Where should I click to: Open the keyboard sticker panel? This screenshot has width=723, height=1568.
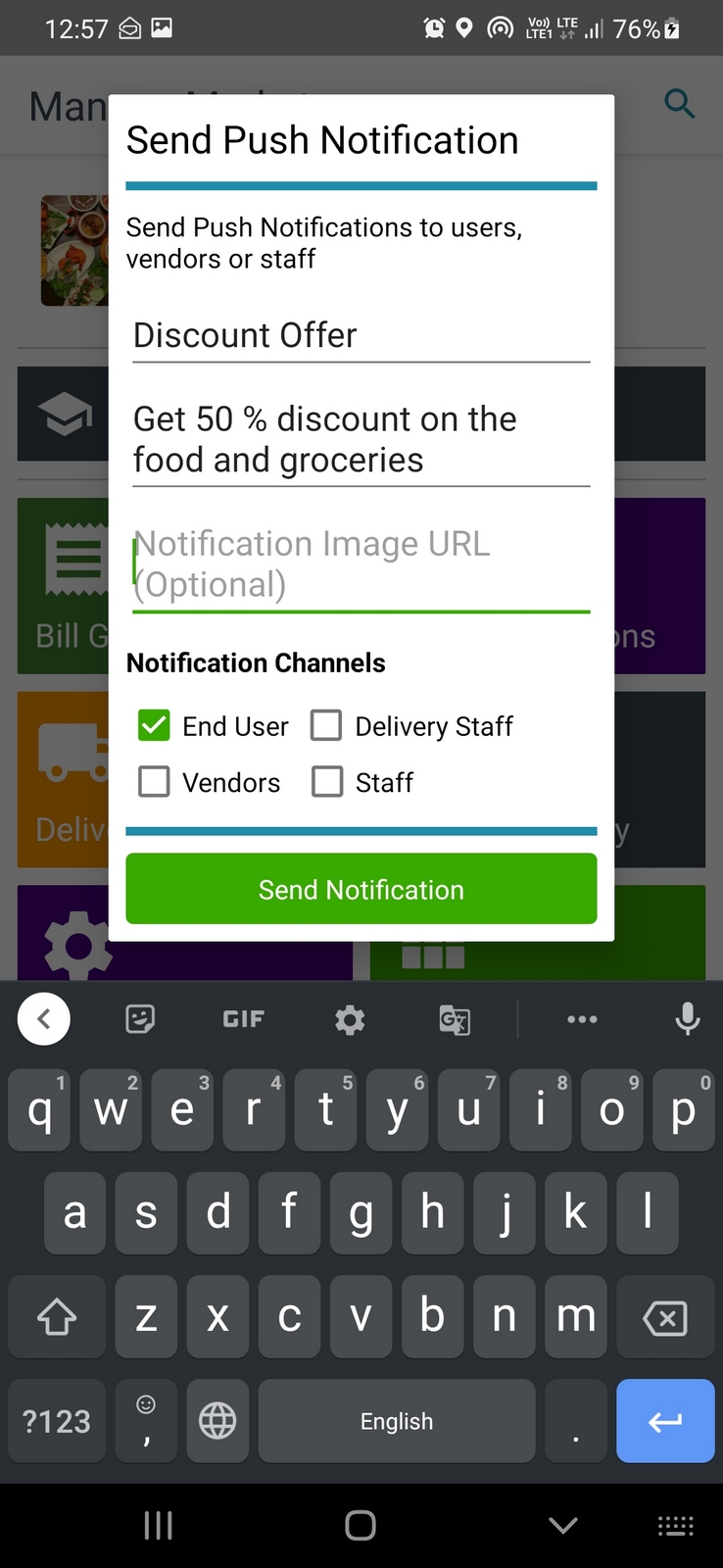coord(140,1020)
